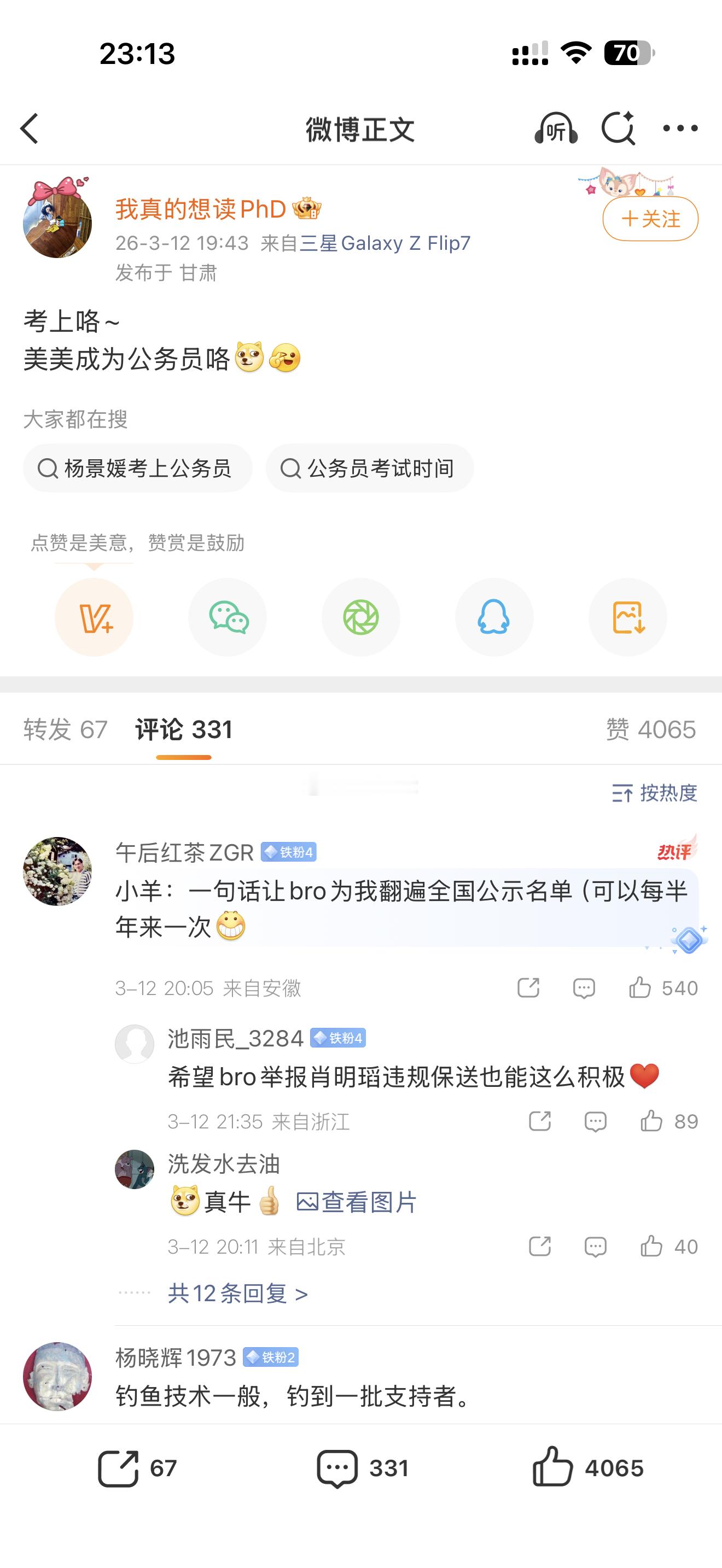Viewport: 722px width, 1568px height.
Task: Share post via the QQ icon
Action: 494,617
